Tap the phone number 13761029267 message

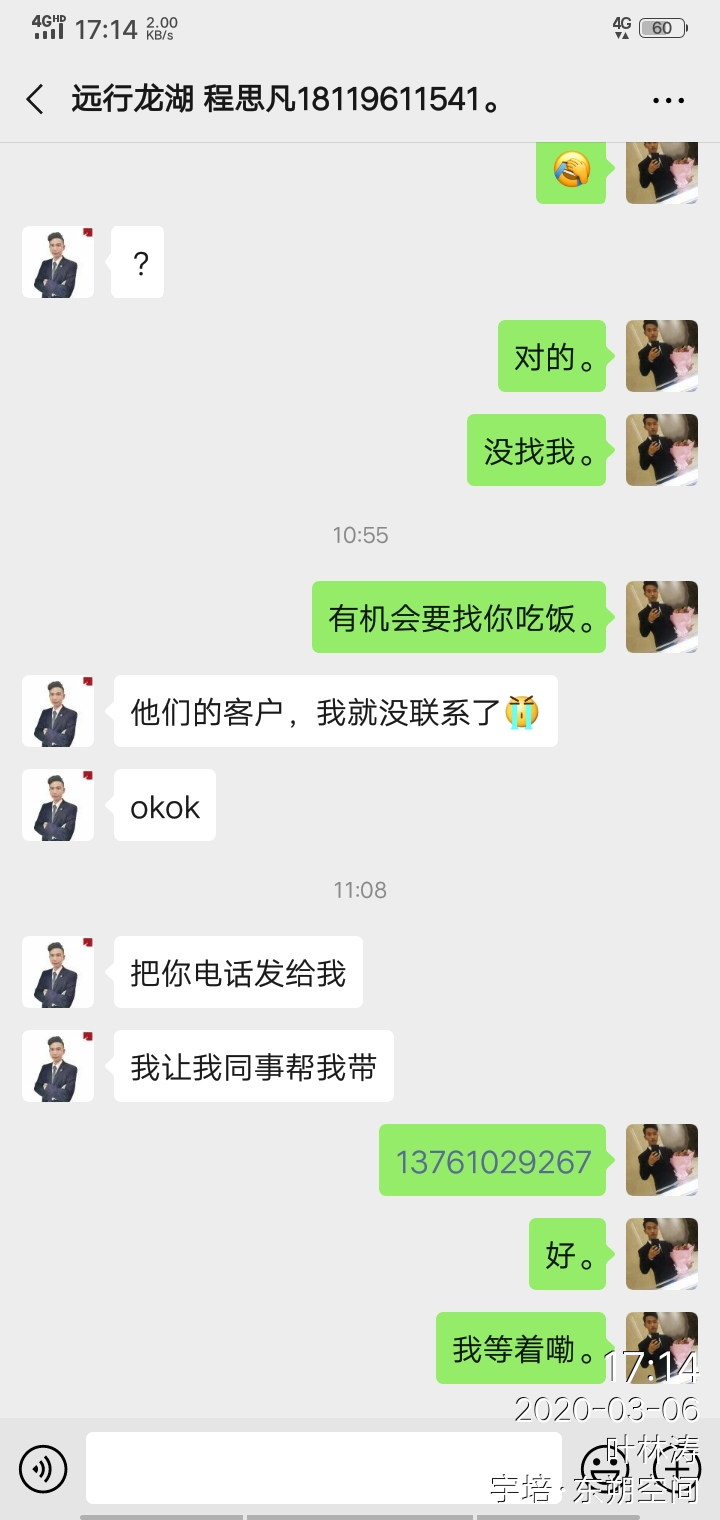click(x=493, y=1161)
